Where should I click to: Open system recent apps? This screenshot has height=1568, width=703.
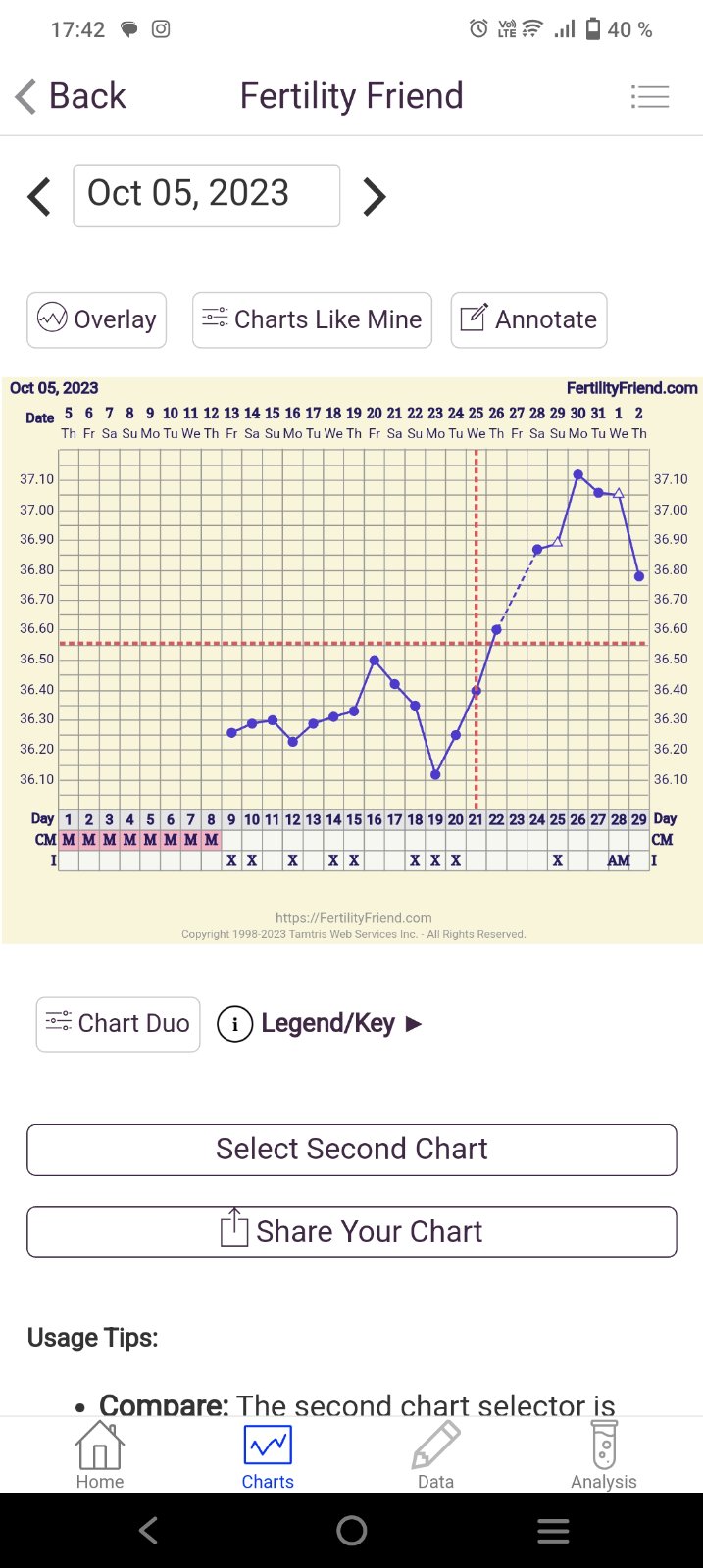click(x=553, y=1530)
